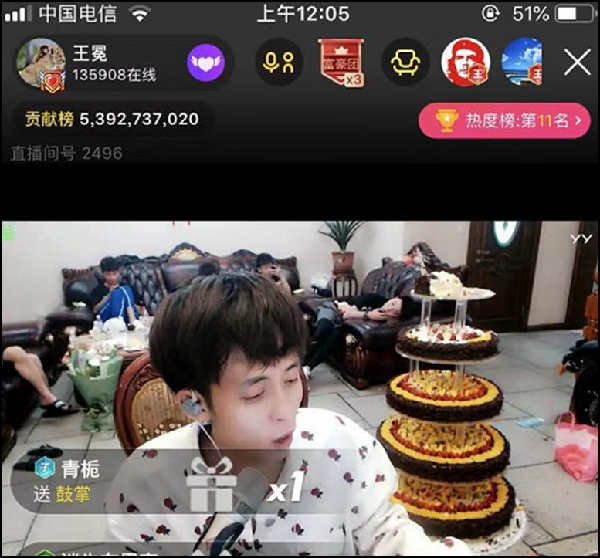Open 热度榜 第11名 popularity ranking
This screenshot has height=558, width=600.
(x=504, y=120)
